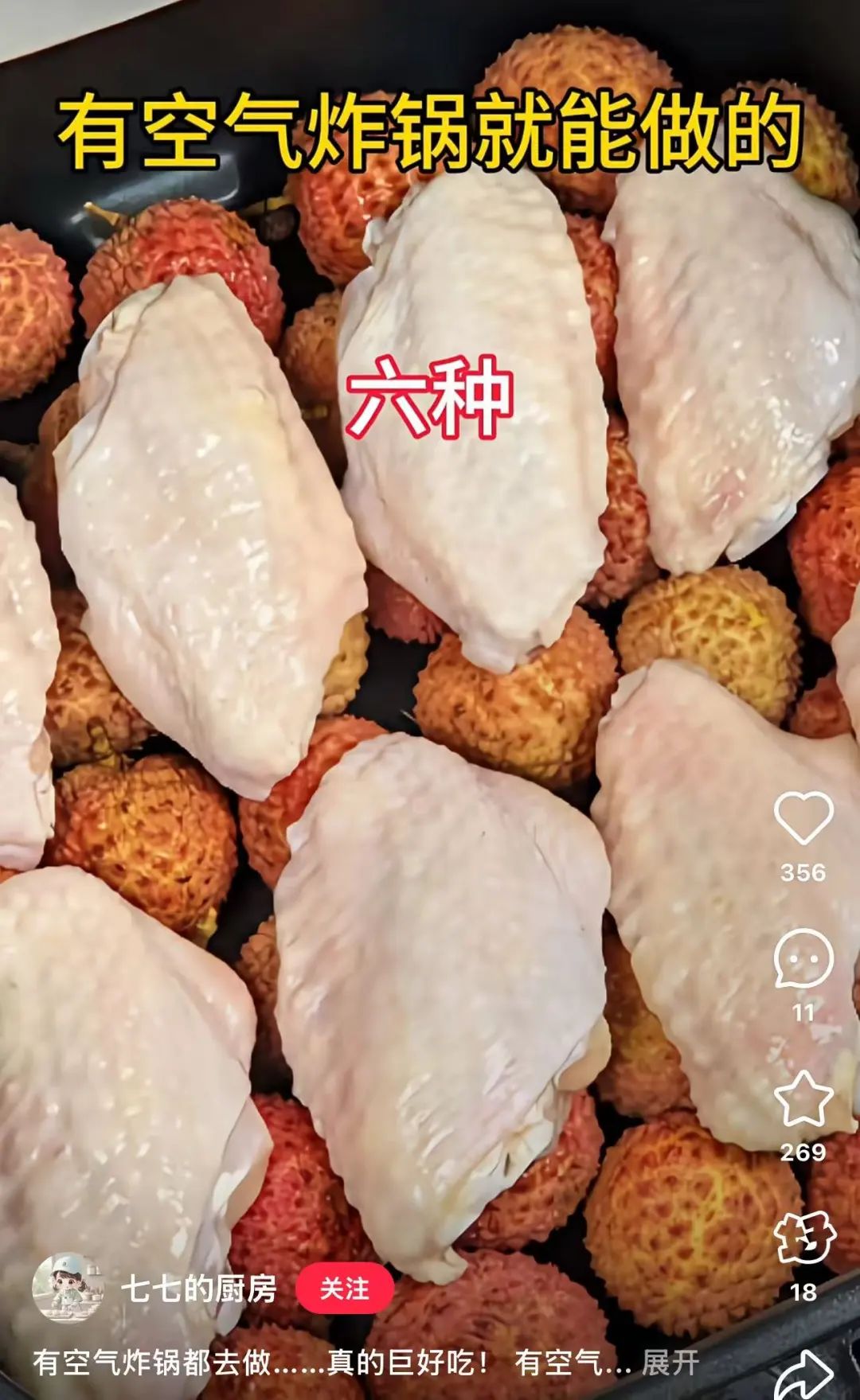Save this video to favorites
The width and height of the screenshot is (860, 1400).
pos(803,1098)
